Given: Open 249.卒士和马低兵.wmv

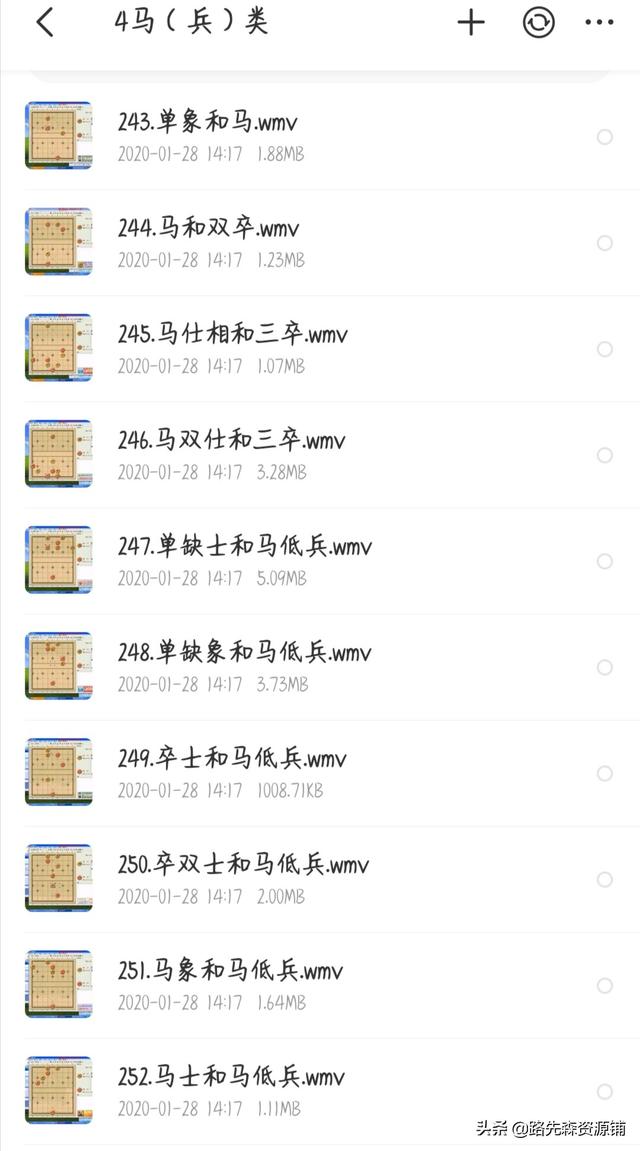Looking at the screenshot, I should [232, 759].
